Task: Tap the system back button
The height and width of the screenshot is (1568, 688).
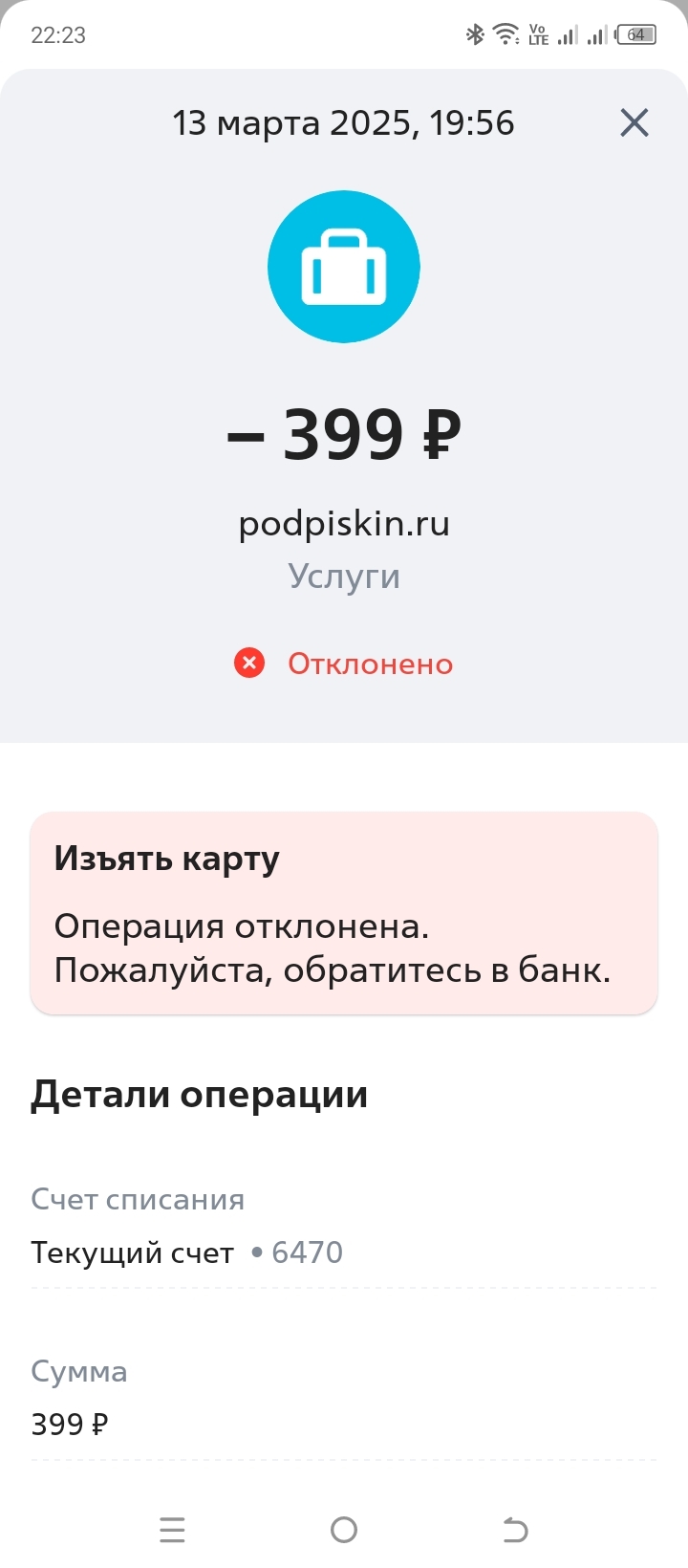Action: [515, 1530]
